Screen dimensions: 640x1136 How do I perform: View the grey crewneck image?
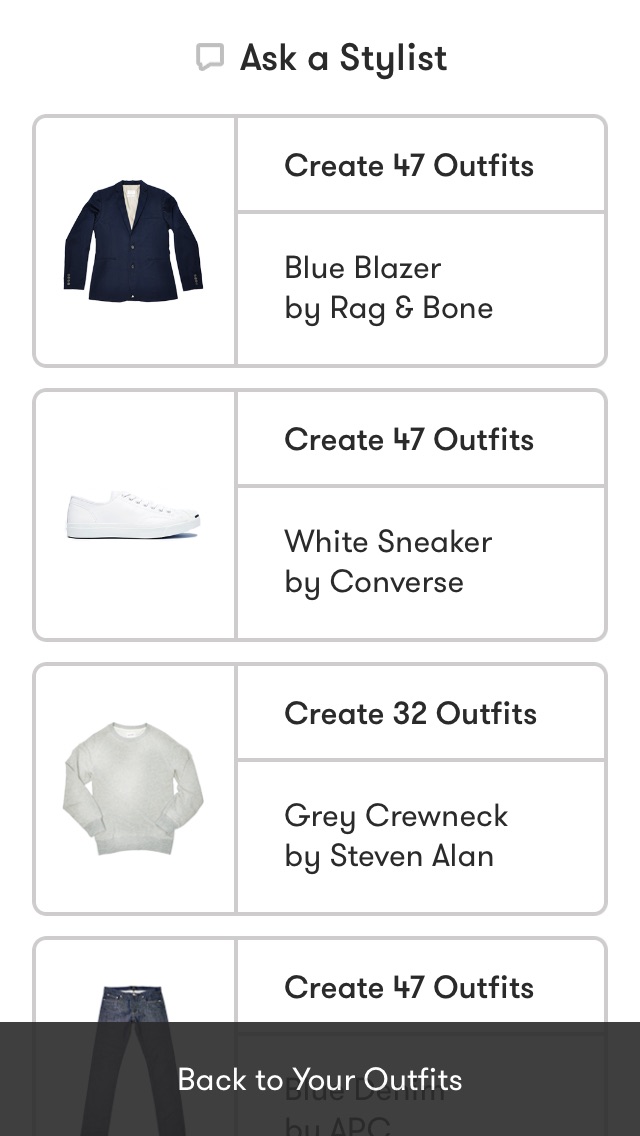[134, 789]
